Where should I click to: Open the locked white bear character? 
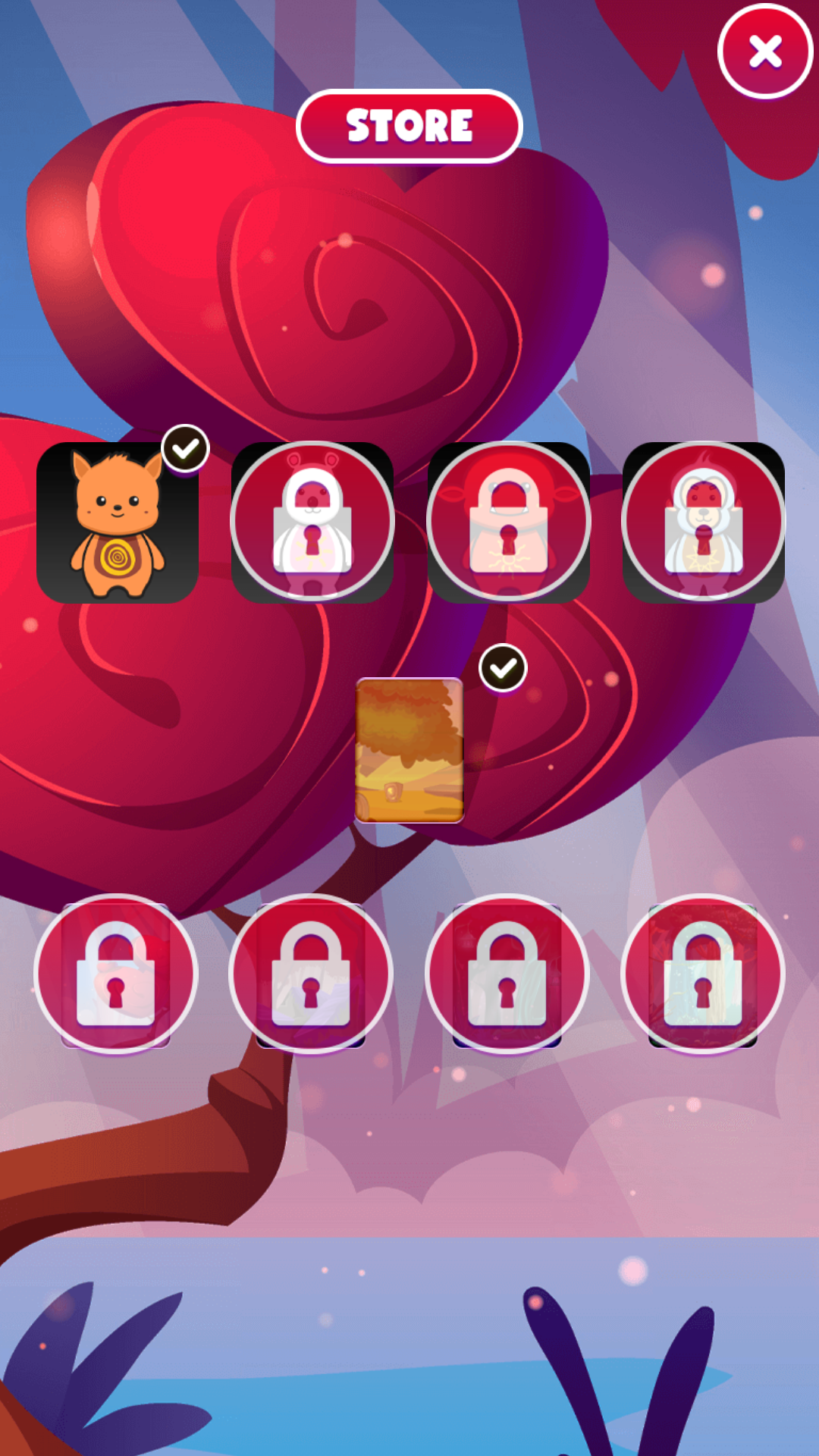point(312,519)
